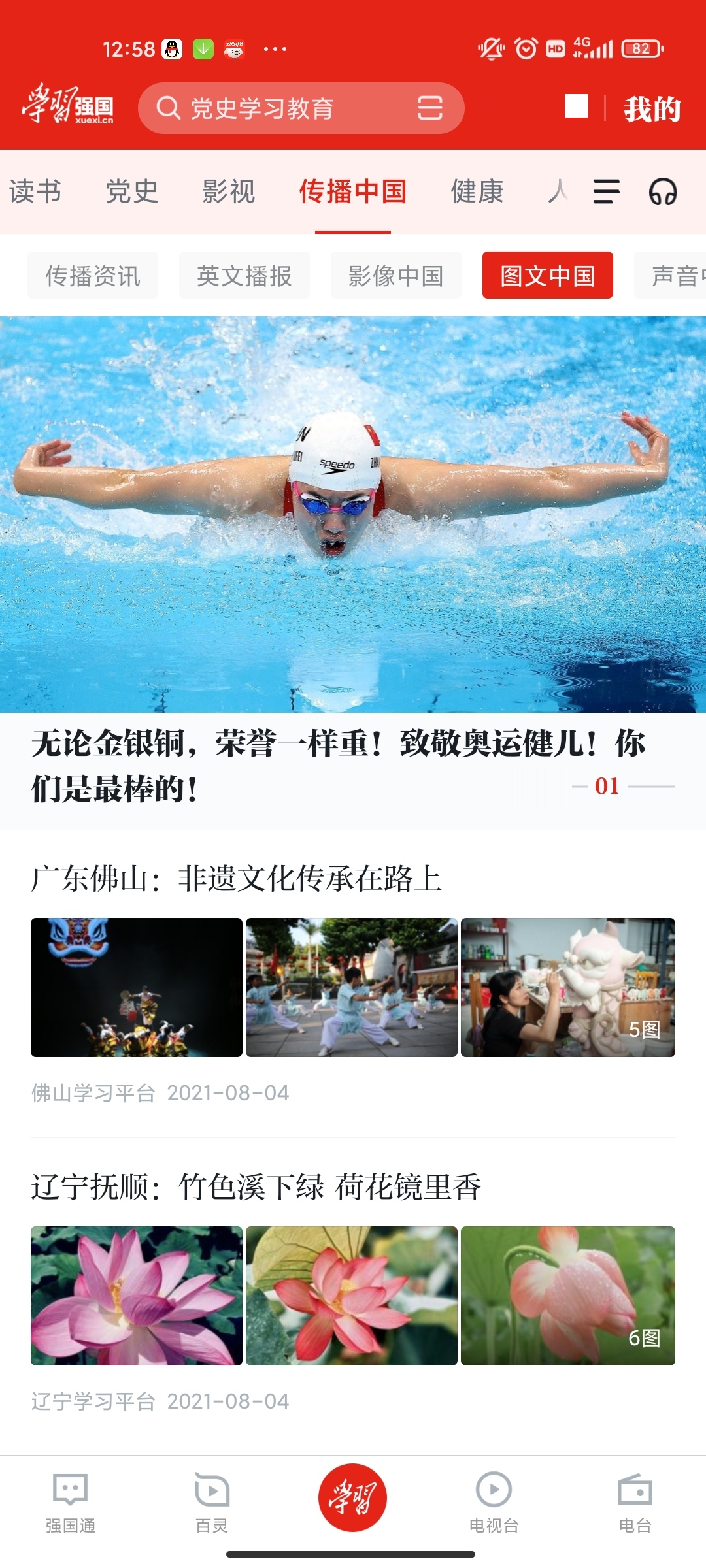Viewport: 706px width, 1568px height.
Task: Tap the center 学习 home button
Action: tap(352, 1497)
